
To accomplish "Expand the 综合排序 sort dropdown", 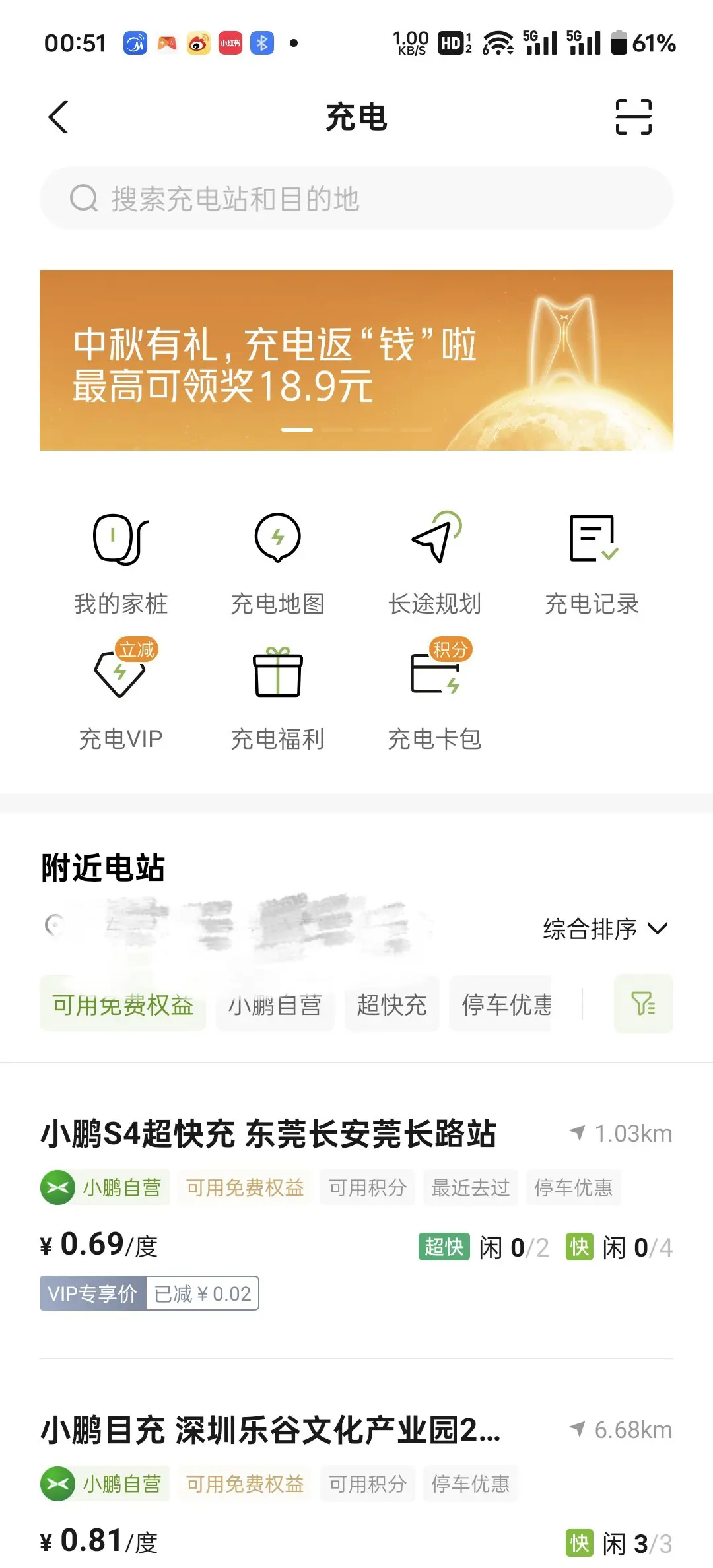I will coord(605,929).
